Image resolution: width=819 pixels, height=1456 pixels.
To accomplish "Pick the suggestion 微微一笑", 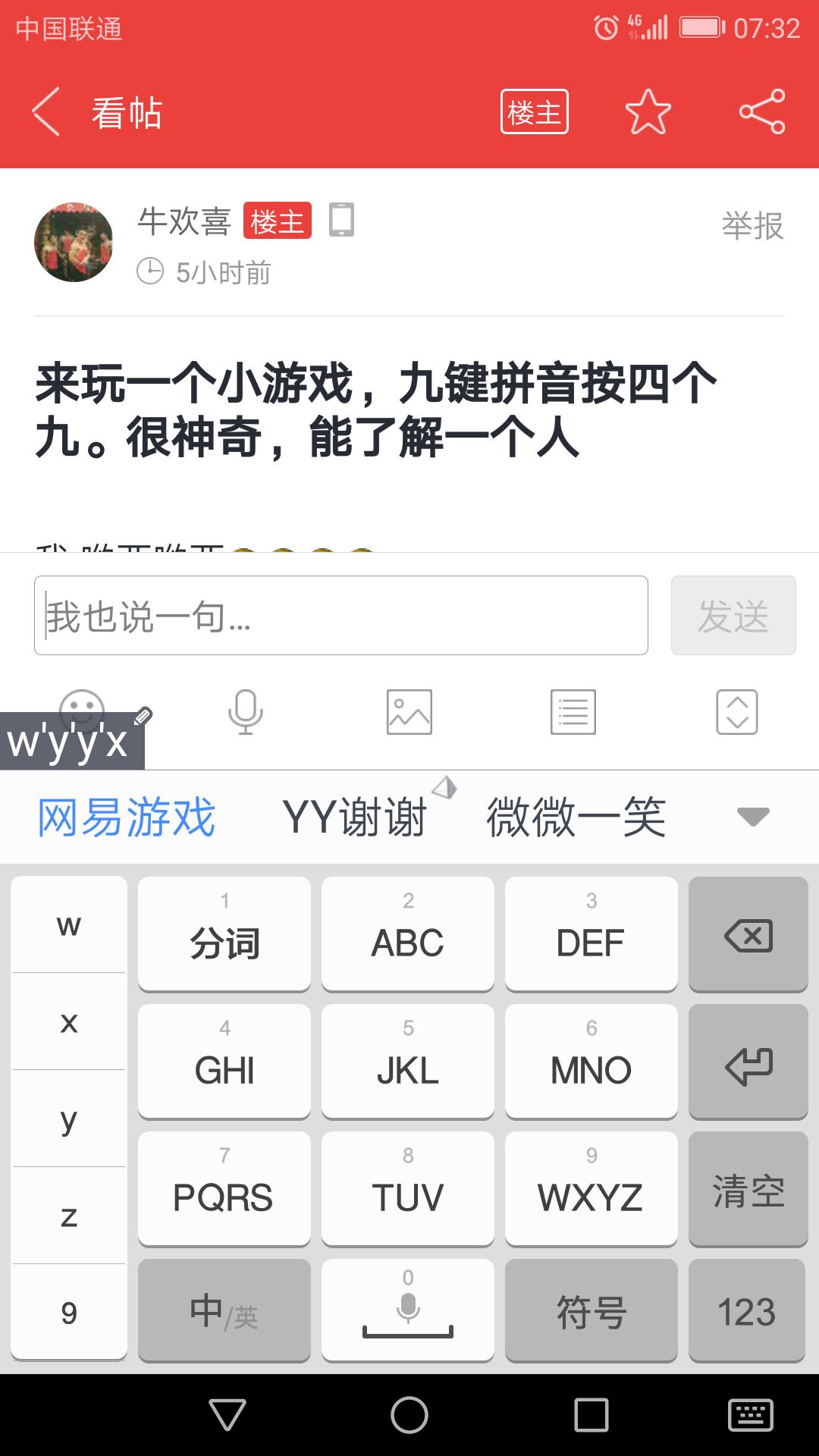I will pos(576,817).
